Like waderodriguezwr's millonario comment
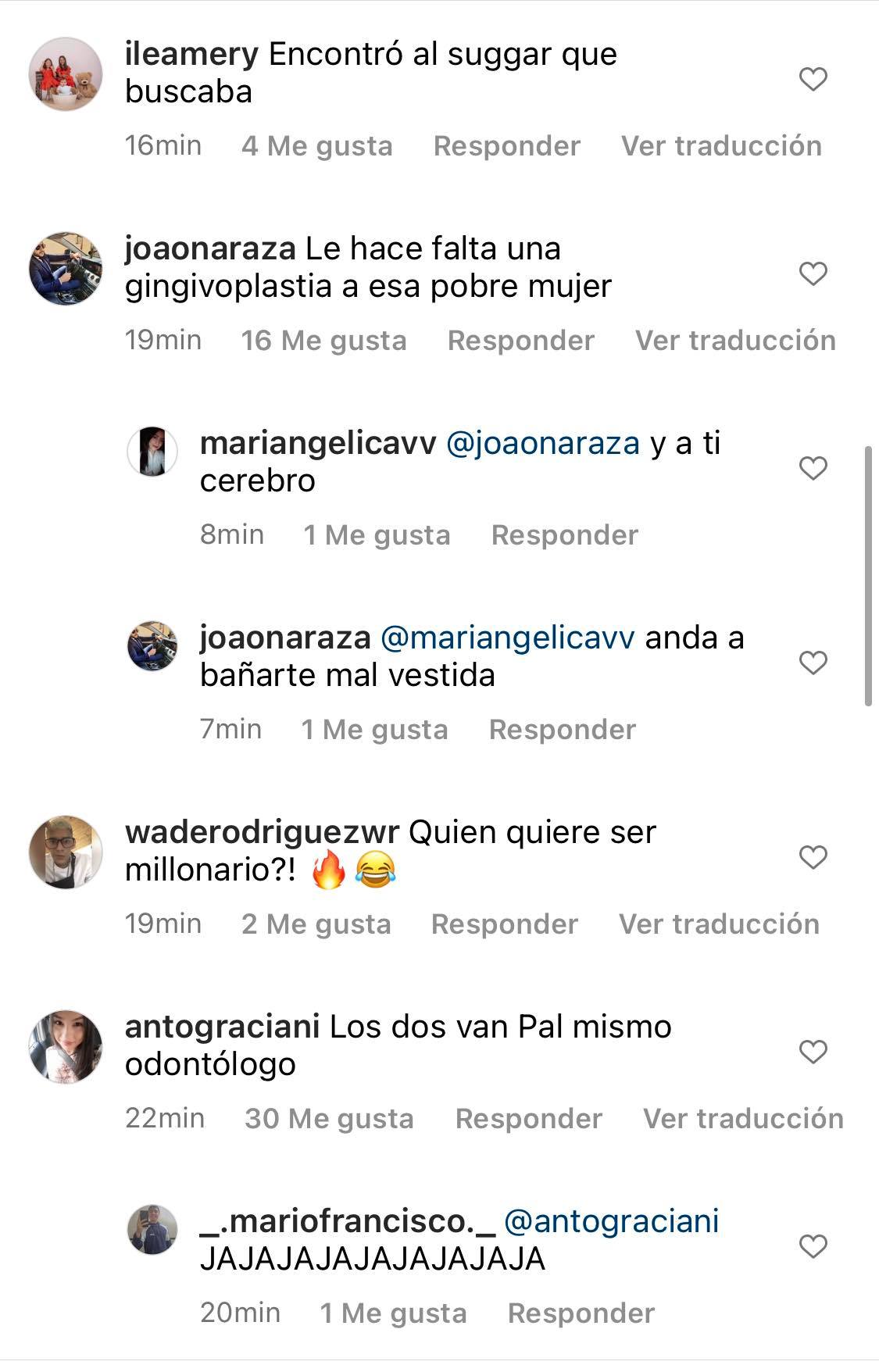The image size is (879, 1372). [x=813, y=857]
